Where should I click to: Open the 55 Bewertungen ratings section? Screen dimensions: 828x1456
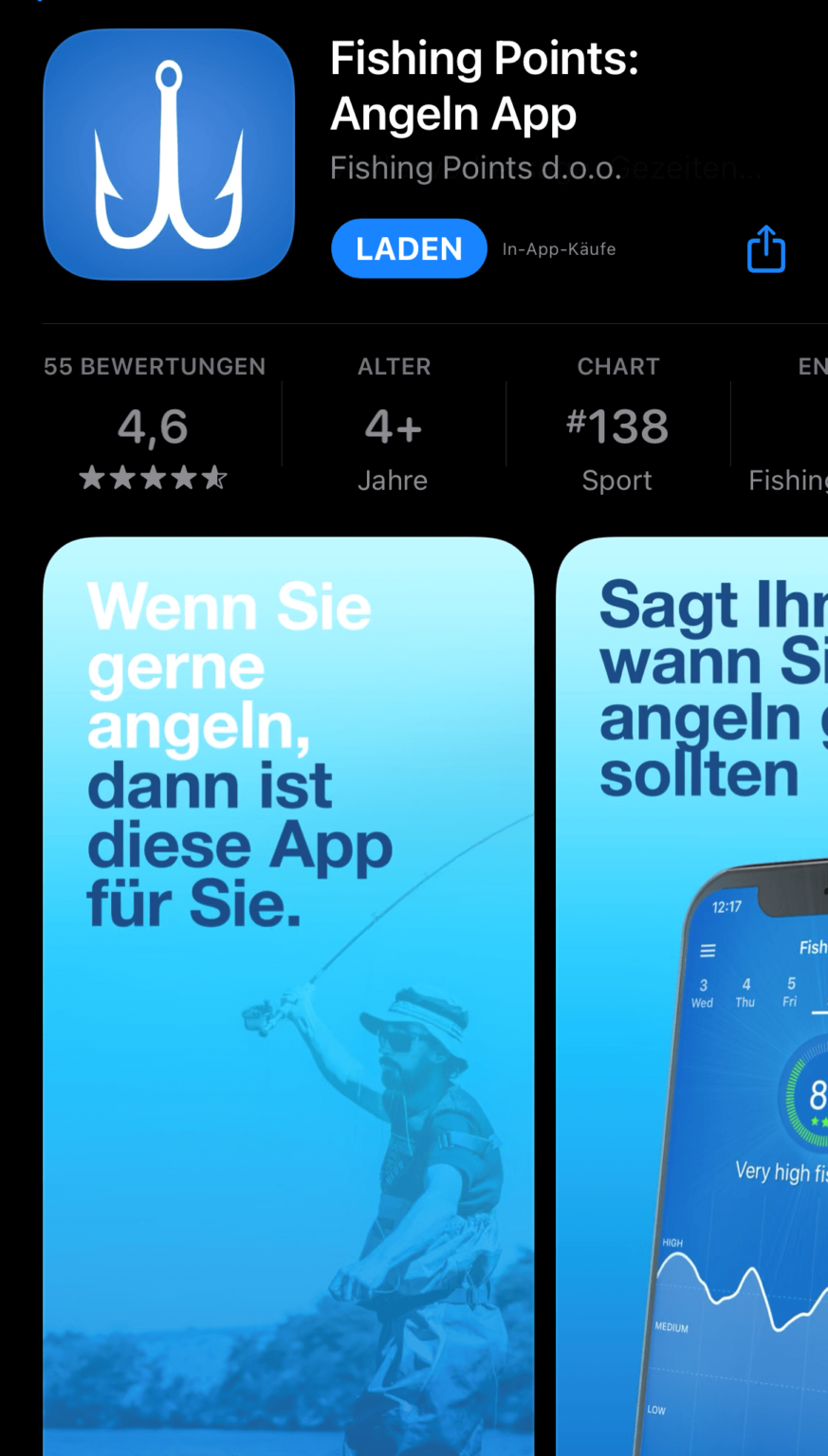point(154,366)
